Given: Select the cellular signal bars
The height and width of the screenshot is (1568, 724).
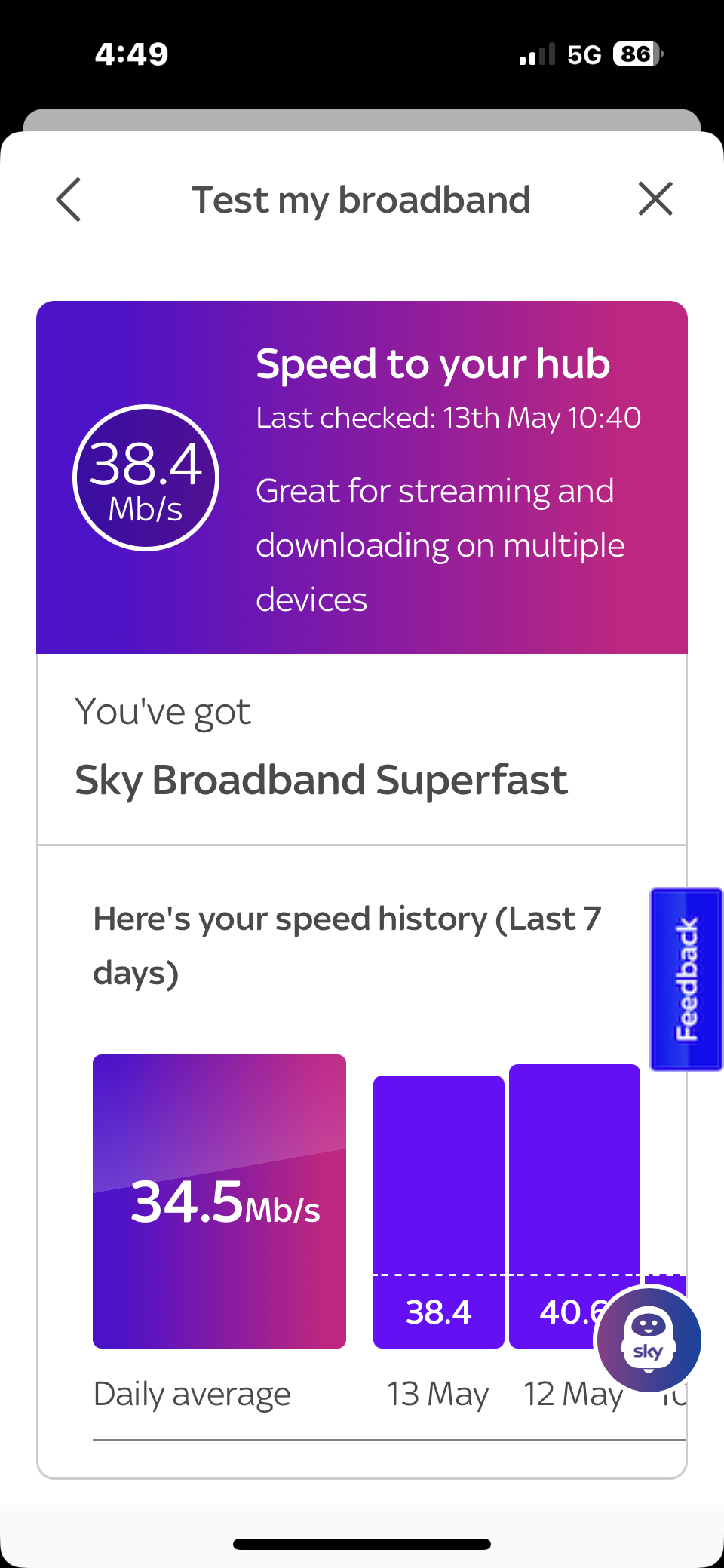Looking at the screenshot, I should pyautogui.click(x=537, y=53).
